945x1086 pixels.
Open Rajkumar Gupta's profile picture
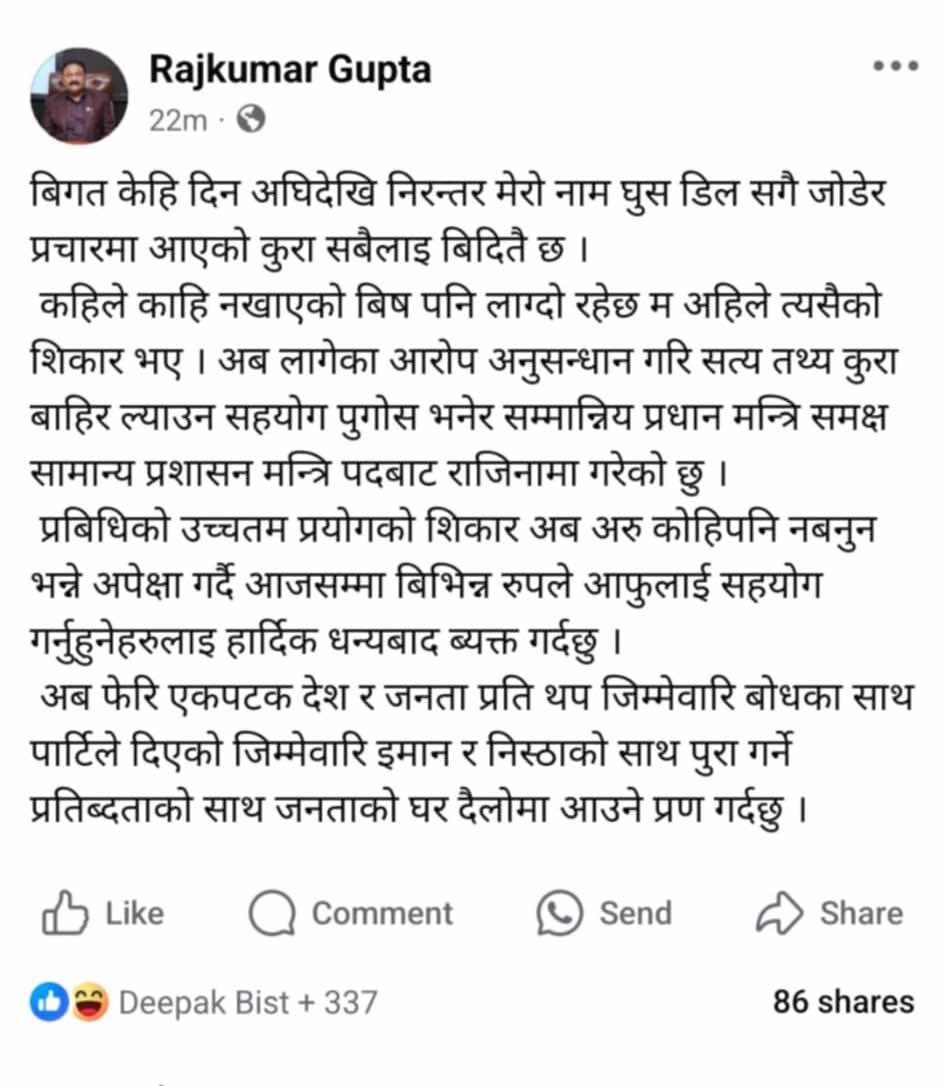click(x=79, y=95)
